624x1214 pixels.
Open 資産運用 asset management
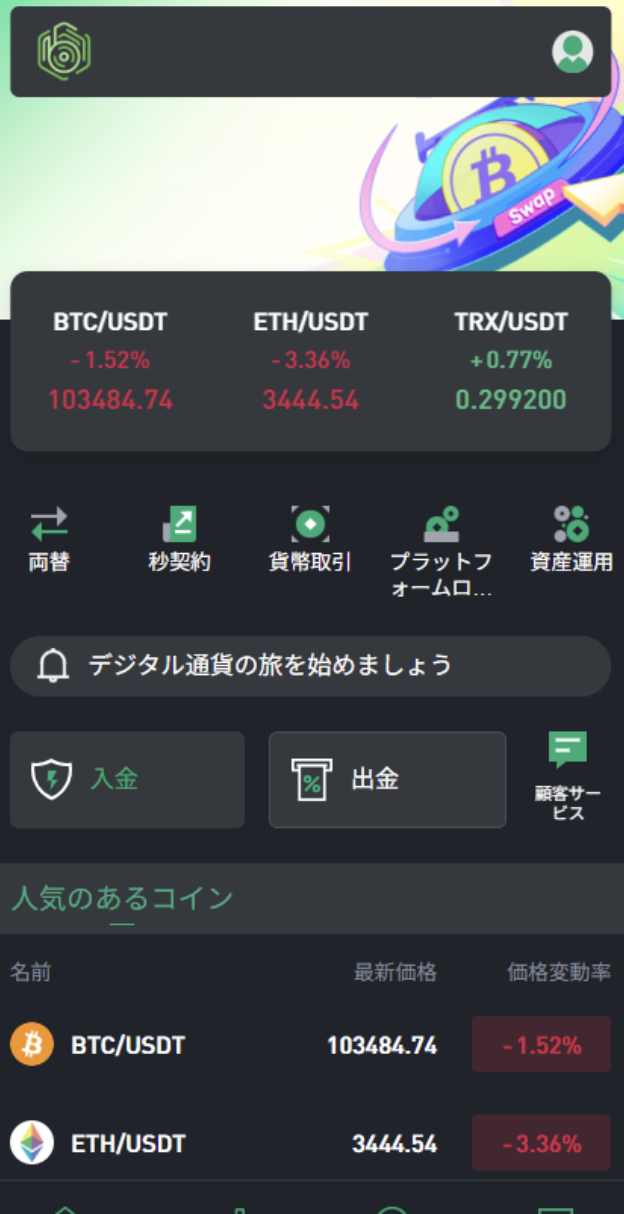point(571,540)
